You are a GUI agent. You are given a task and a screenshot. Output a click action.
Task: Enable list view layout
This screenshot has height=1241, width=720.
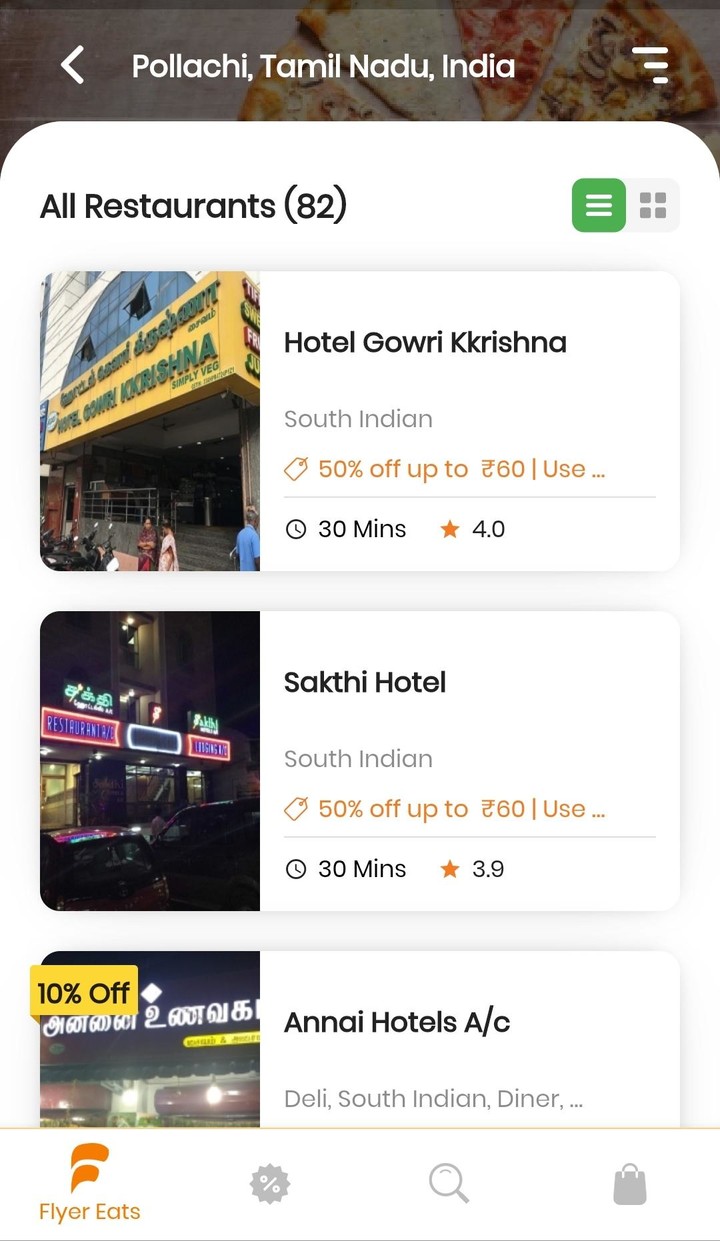598,205
